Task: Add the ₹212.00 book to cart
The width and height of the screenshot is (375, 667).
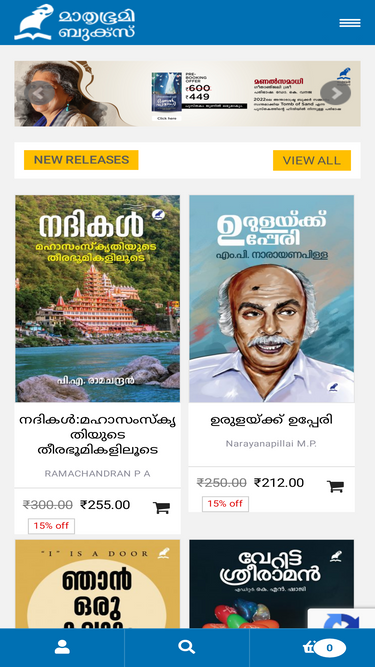Action: pos(335,486)
